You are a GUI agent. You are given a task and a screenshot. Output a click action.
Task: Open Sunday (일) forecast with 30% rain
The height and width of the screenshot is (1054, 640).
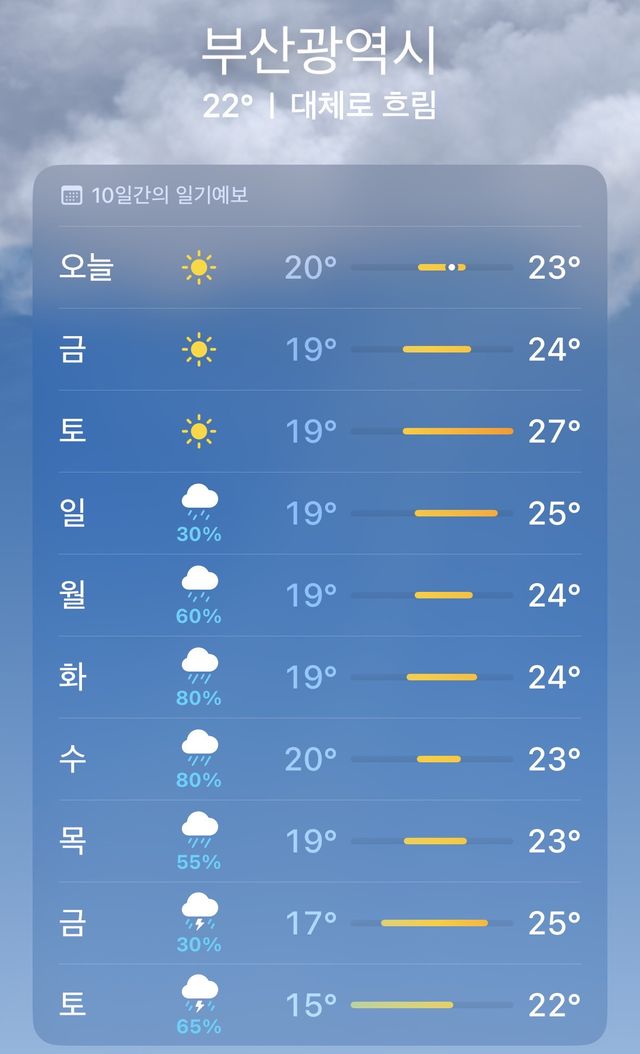[320, 514]
